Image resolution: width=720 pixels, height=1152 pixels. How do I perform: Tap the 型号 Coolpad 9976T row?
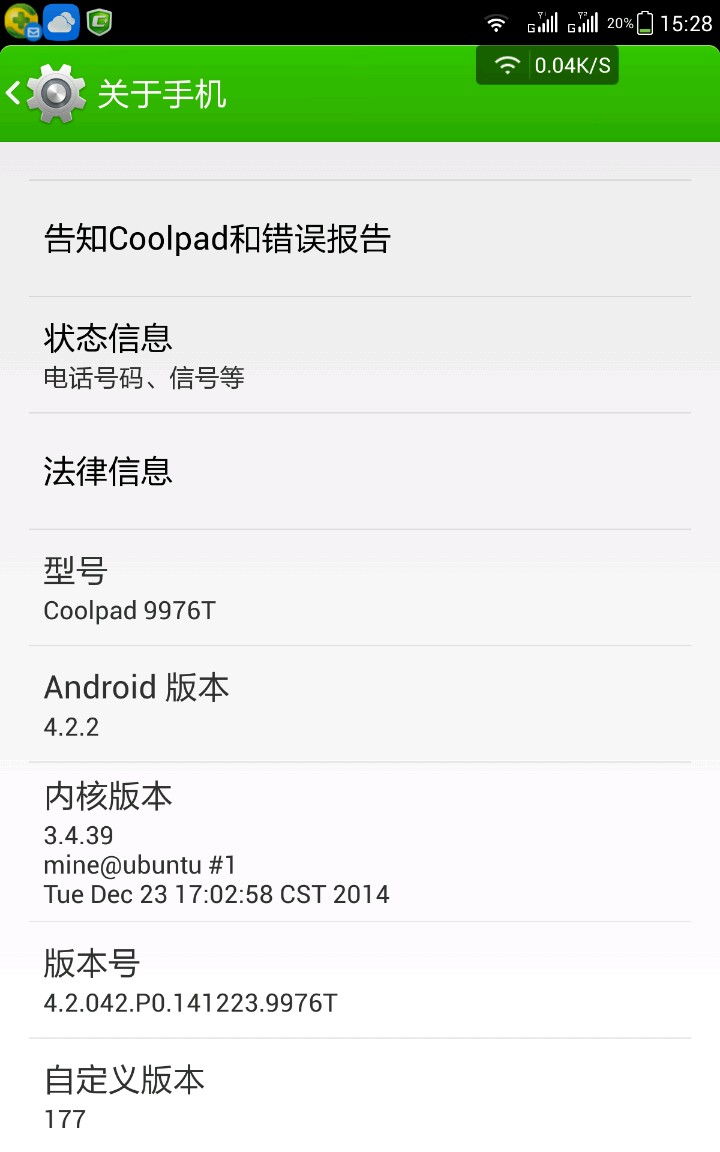click(x=360, y=588)
